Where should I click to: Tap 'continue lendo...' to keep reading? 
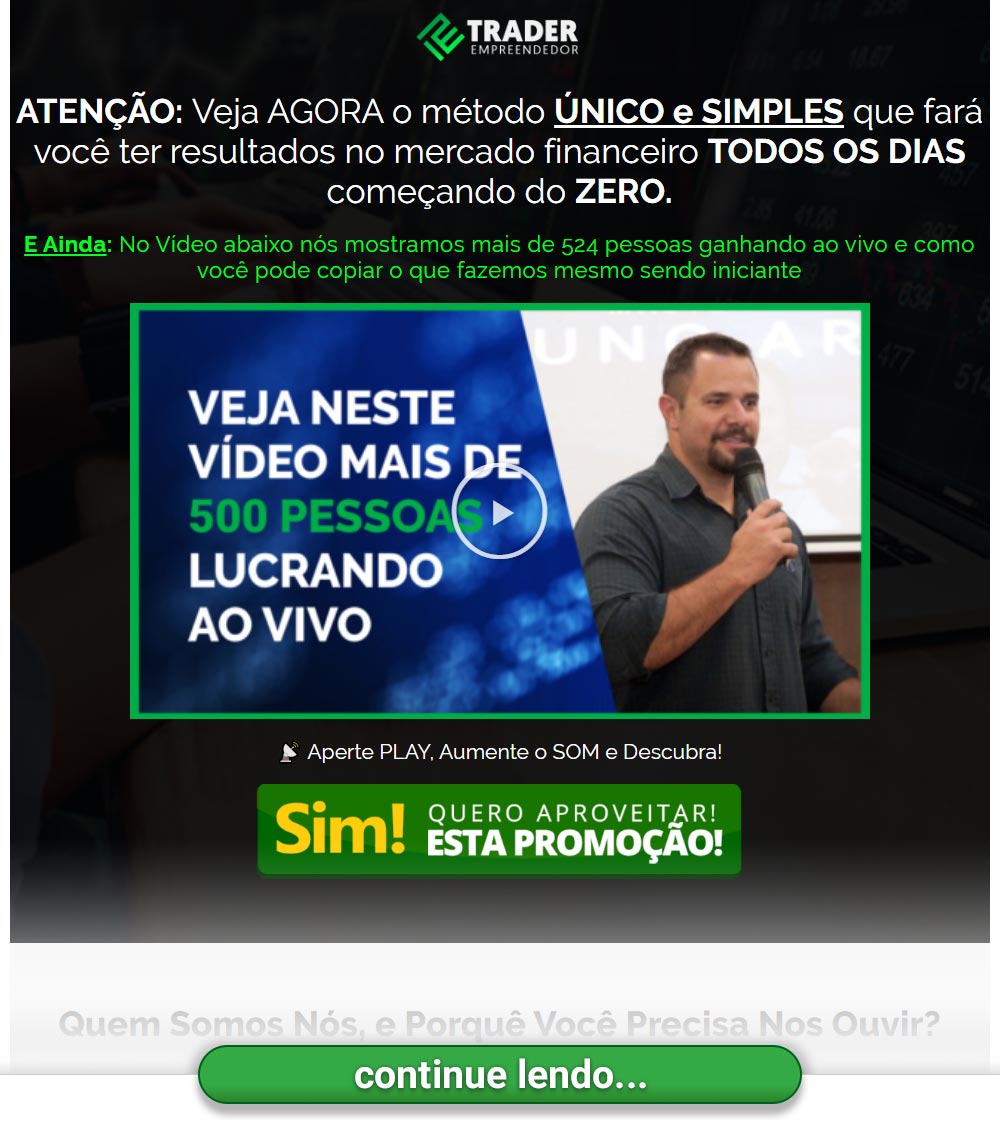point(500,1075)
